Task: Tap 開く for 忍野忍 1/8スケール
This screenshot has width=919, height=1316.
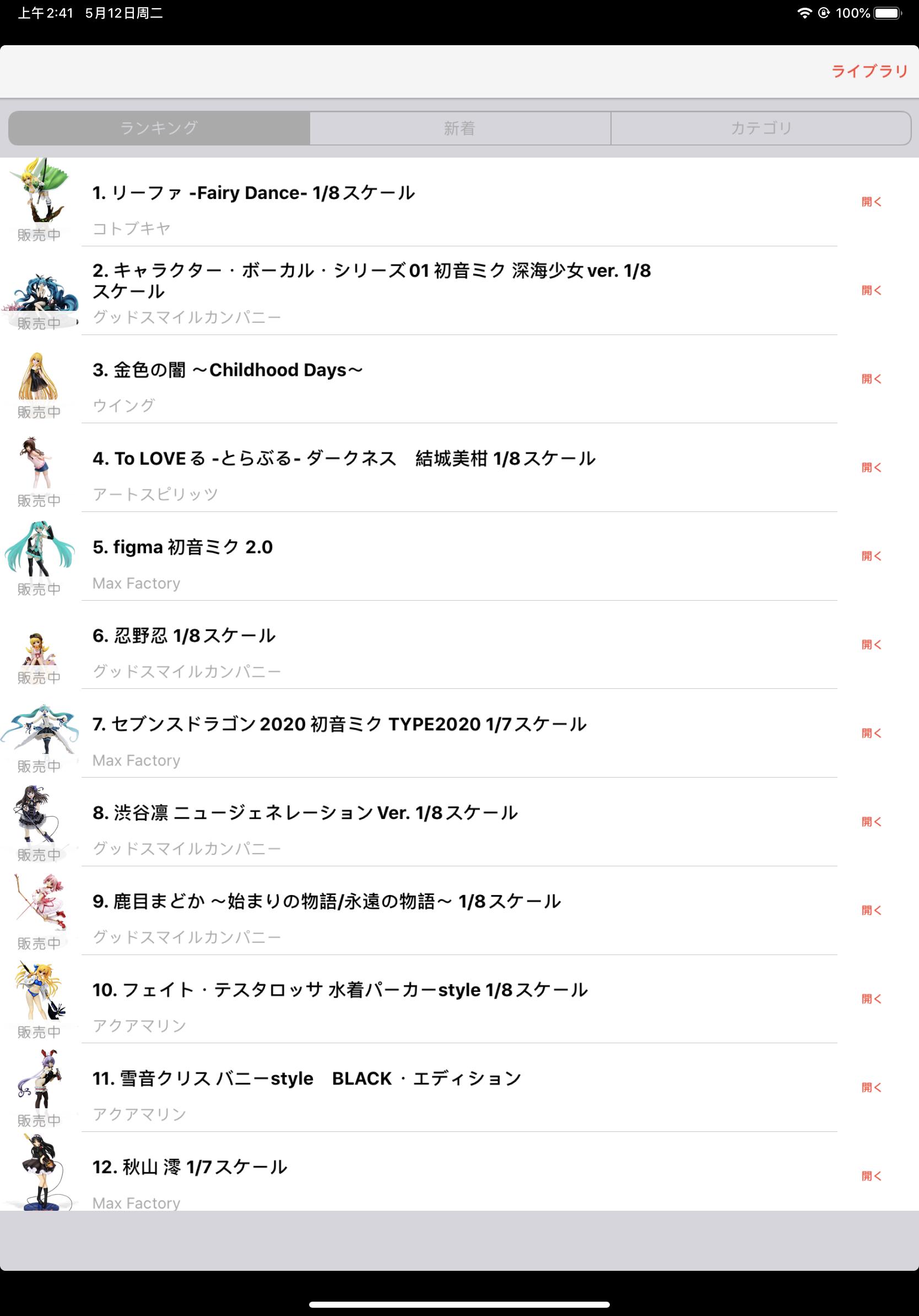Action: click(871, 645)
